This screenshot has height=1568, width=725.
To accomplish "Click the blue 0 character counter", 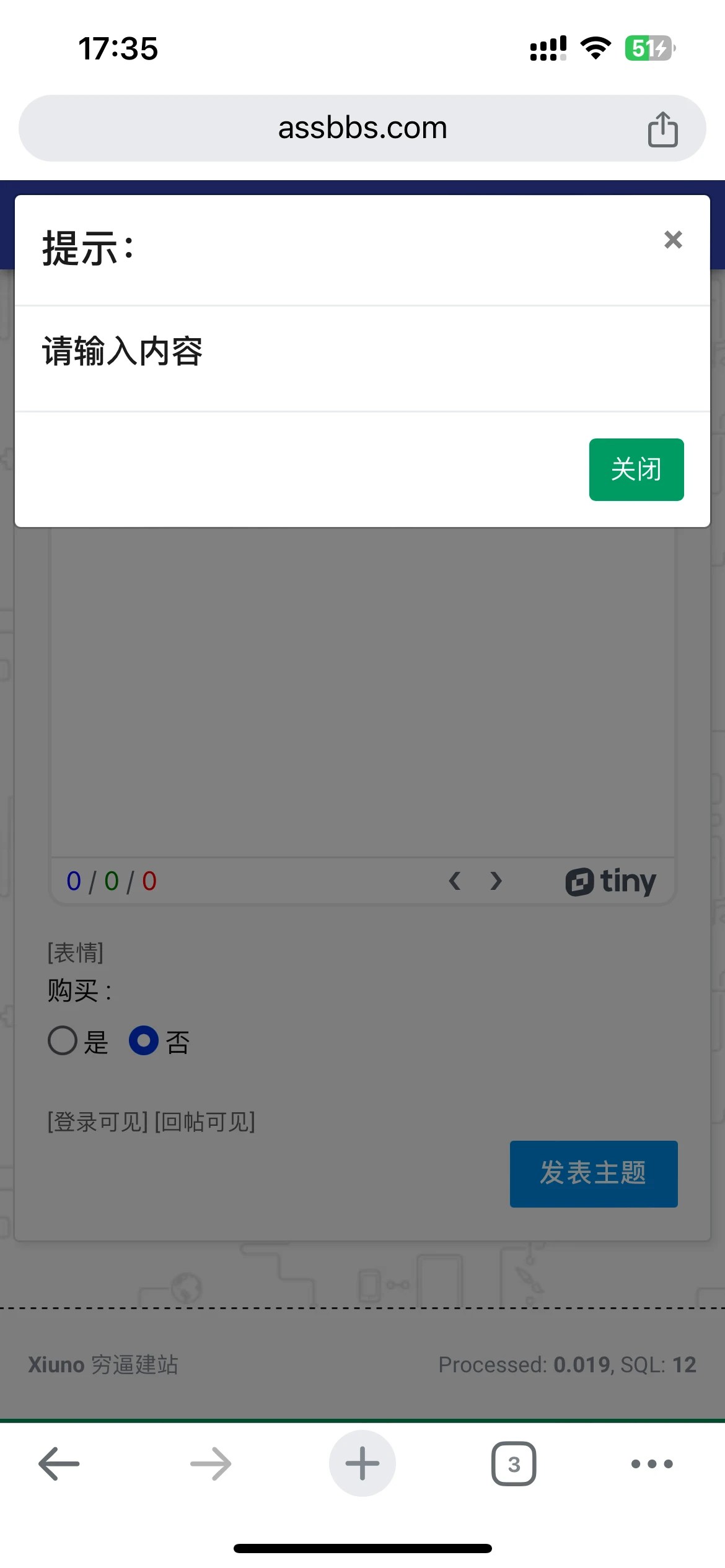I will tap(73, 881).
